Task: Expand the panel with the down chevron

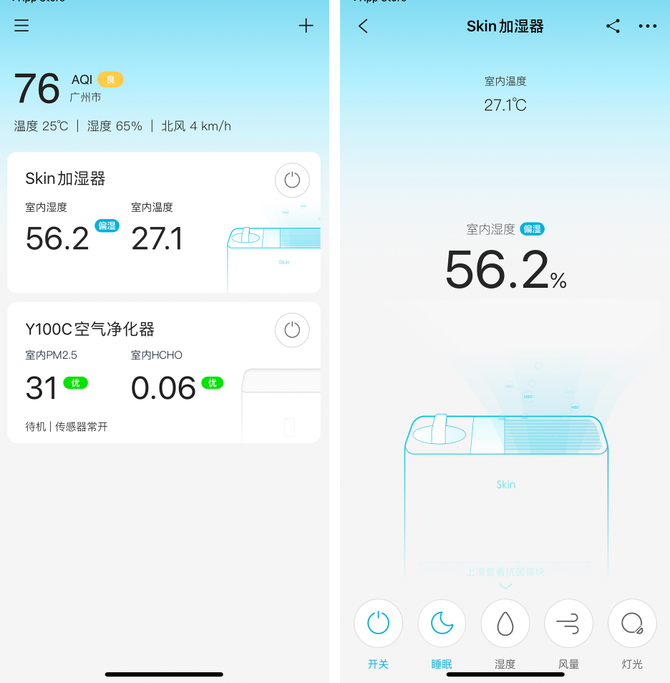Action: point(505,586)
